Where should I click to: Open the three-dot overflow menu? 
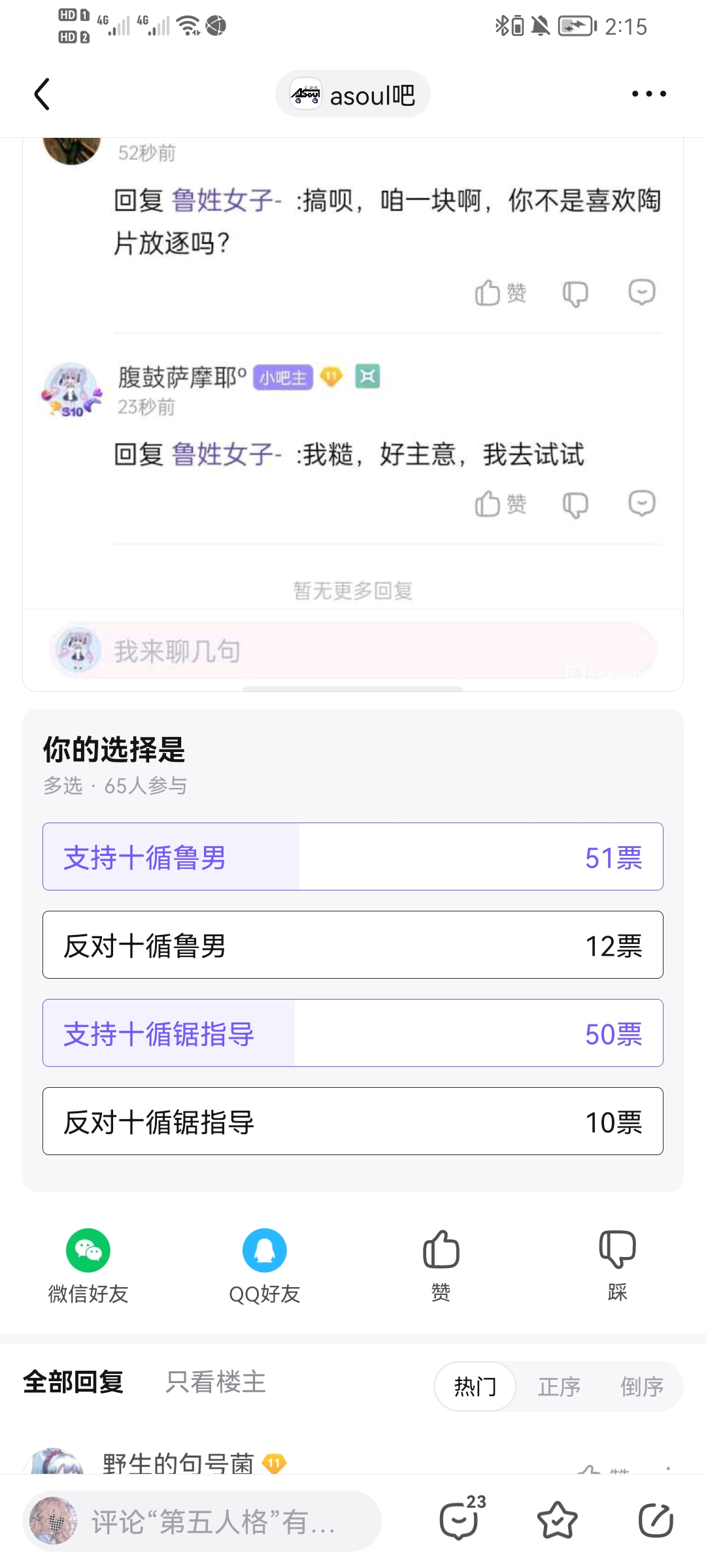click(648, 94)
